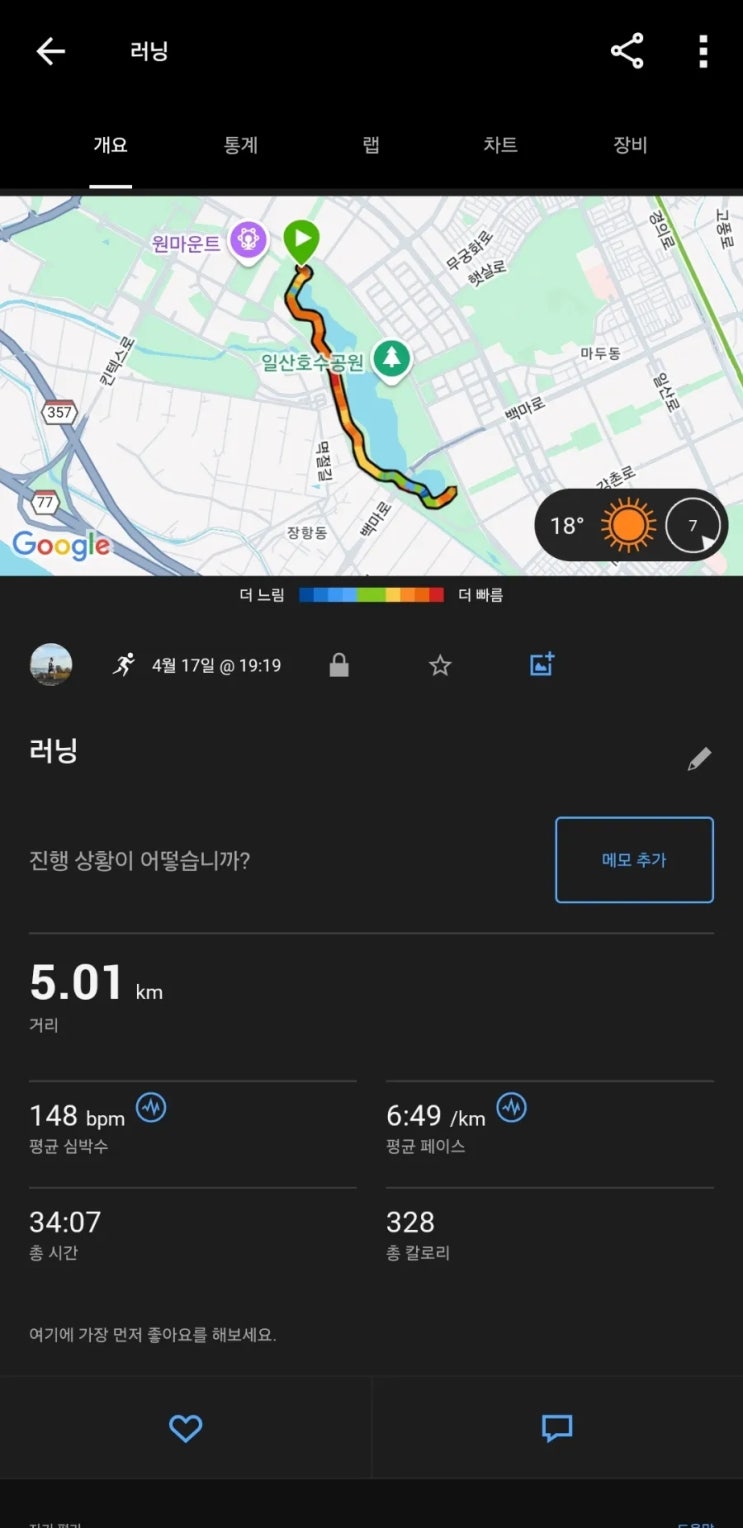The height and width of the screenshot is (1528, 743).
Task: Open the 18° weather widget
Action: tap(631, 525)
